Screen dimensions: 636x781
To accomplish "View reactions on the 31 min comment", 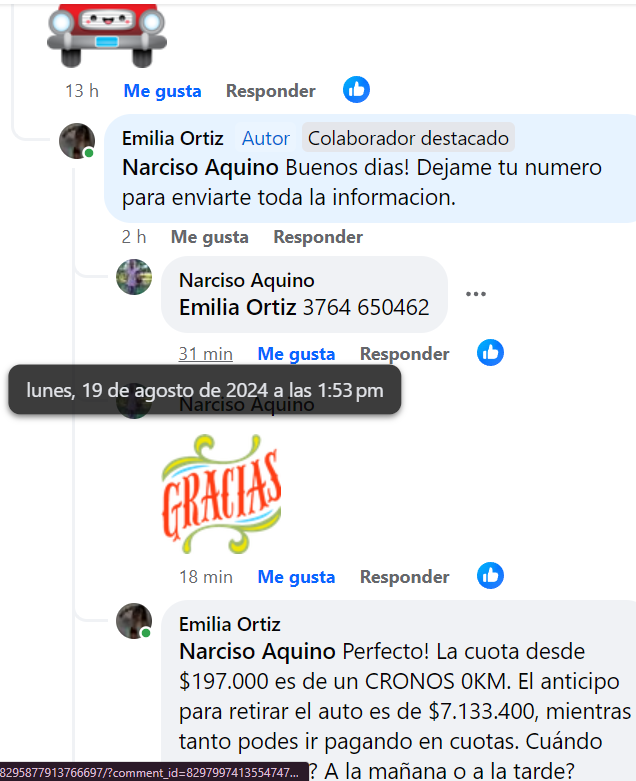I will tap(490, 352).
